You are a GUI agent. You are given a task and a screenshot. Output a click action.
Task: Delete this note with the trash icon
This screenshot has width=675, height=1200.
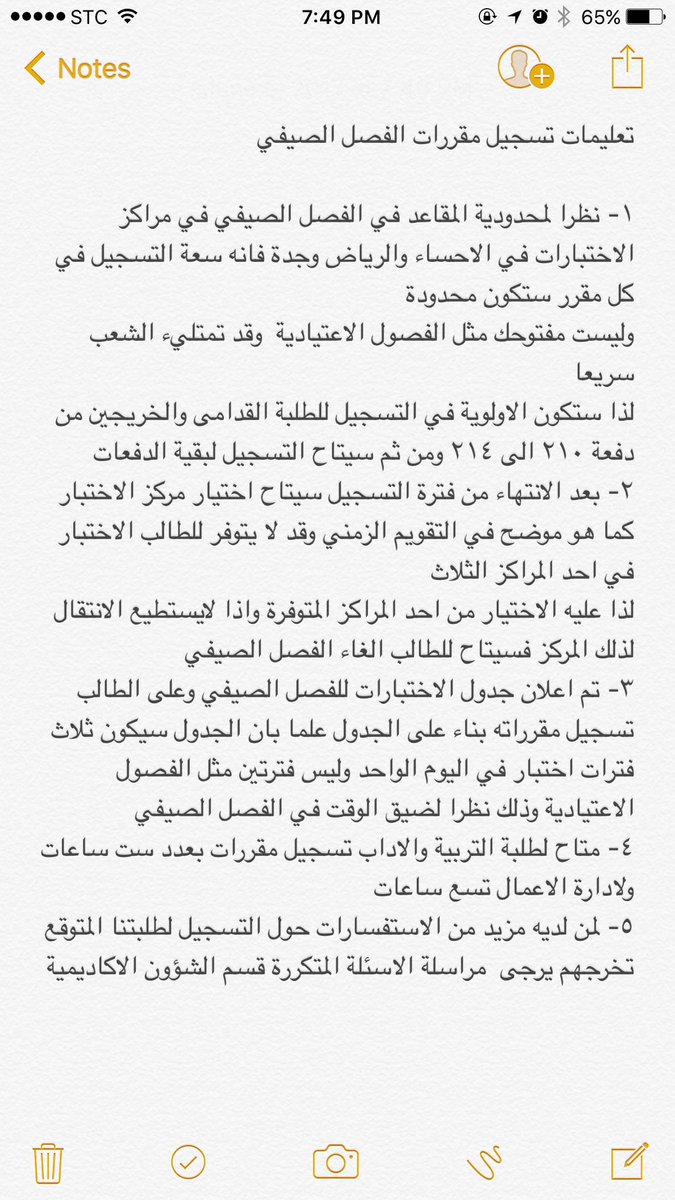point(48,1163)
